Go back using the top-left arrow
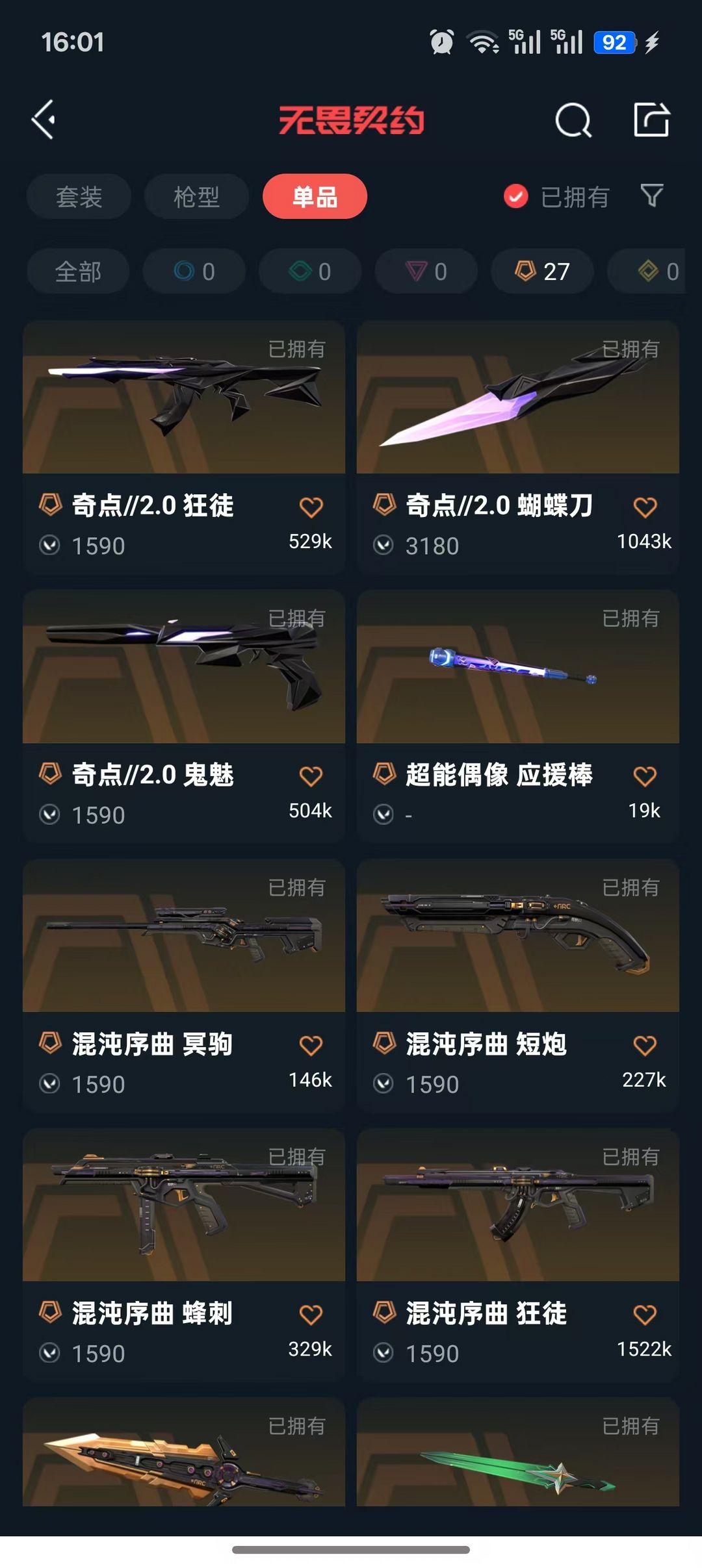Image resolution: width=702 pixels, height=1568 pixels. point(44,120)
